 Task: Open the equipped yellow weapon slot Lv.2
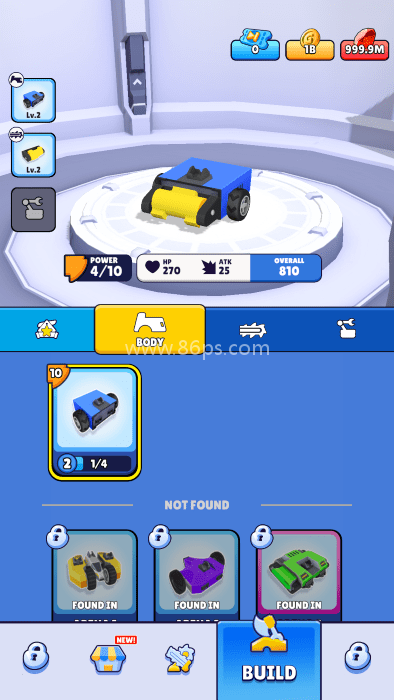(33, 155)
